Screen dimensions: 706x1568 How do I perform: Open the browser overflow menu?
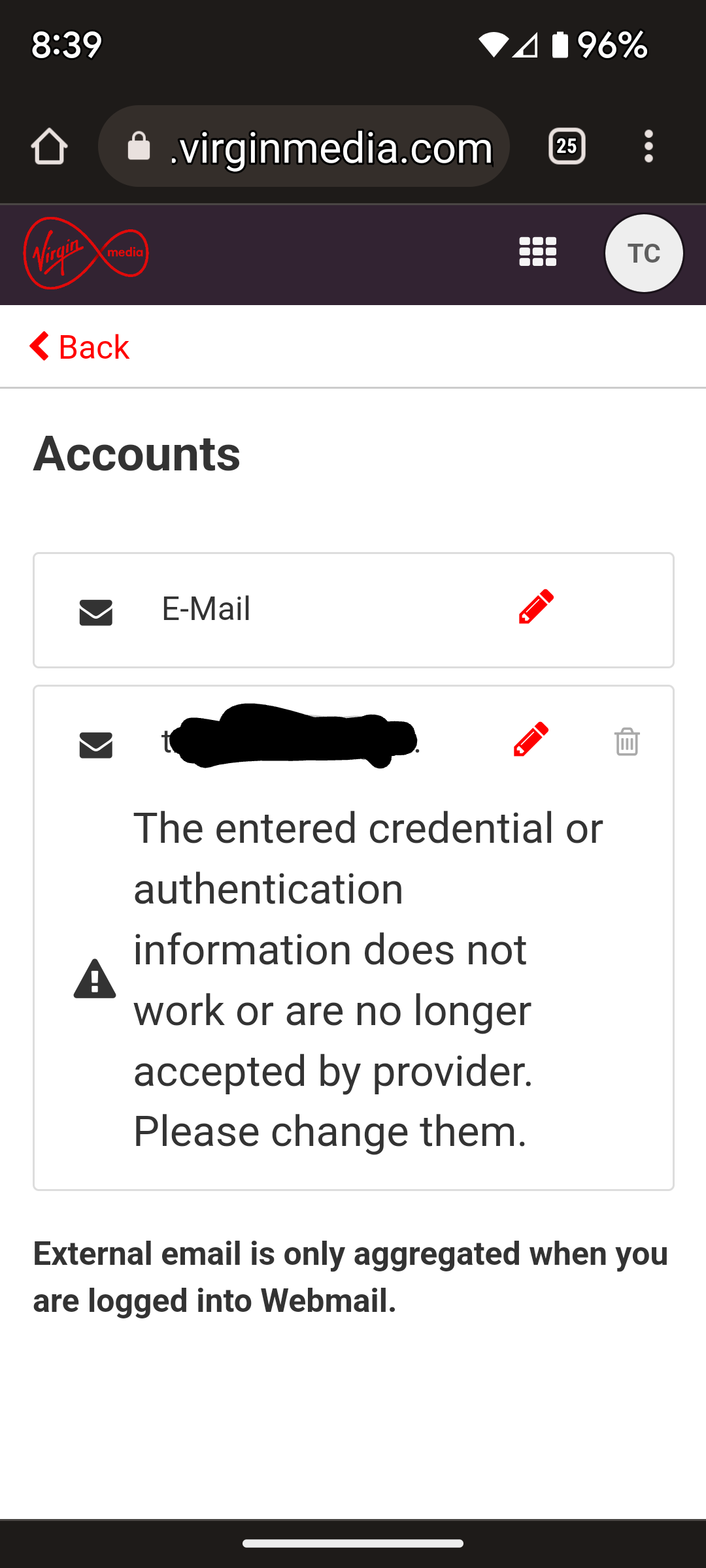pyautogui.click(x=648, y=146)
